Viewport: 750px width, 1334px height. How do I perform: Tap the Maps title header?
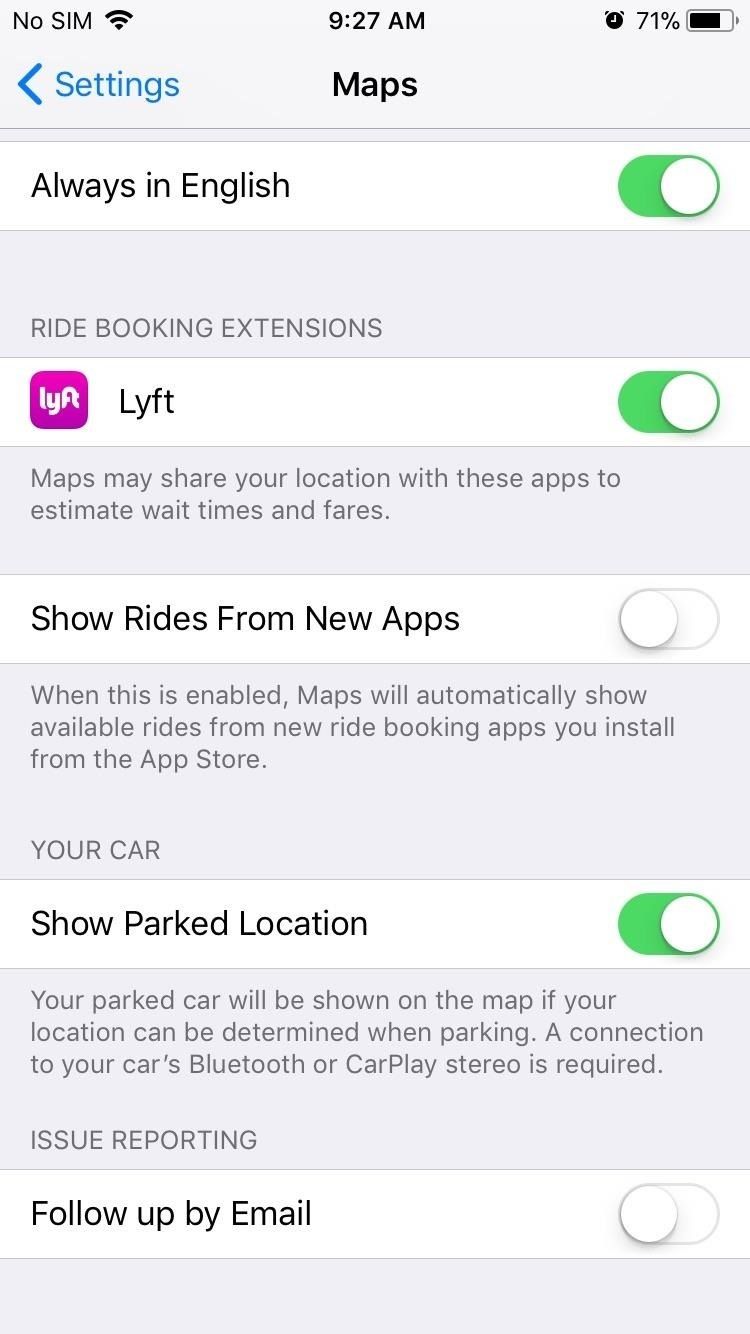point(374,84)
